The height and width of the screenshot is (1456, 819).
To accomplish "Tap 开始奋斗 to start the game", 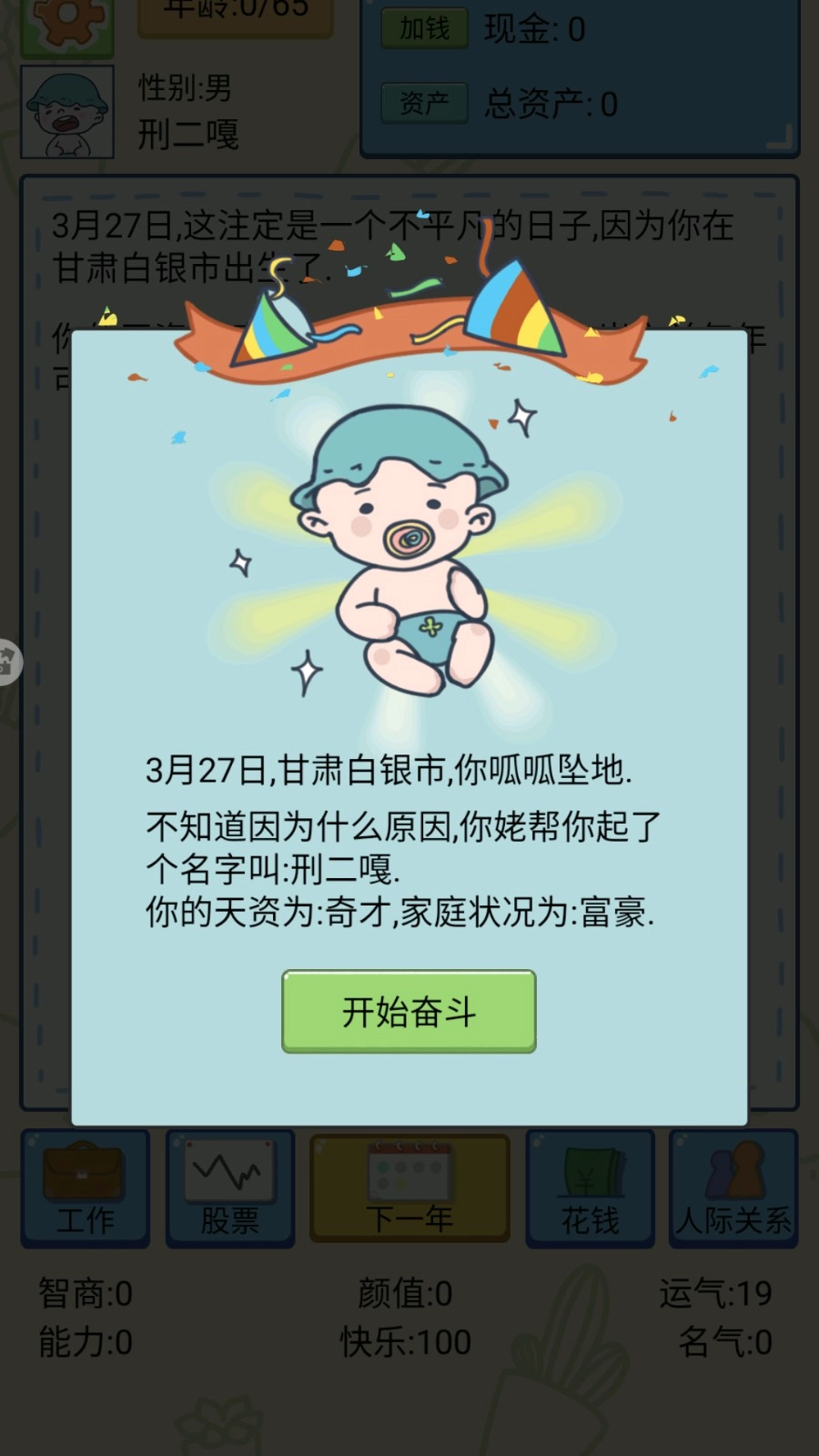I will click(x=408, y=1013).
